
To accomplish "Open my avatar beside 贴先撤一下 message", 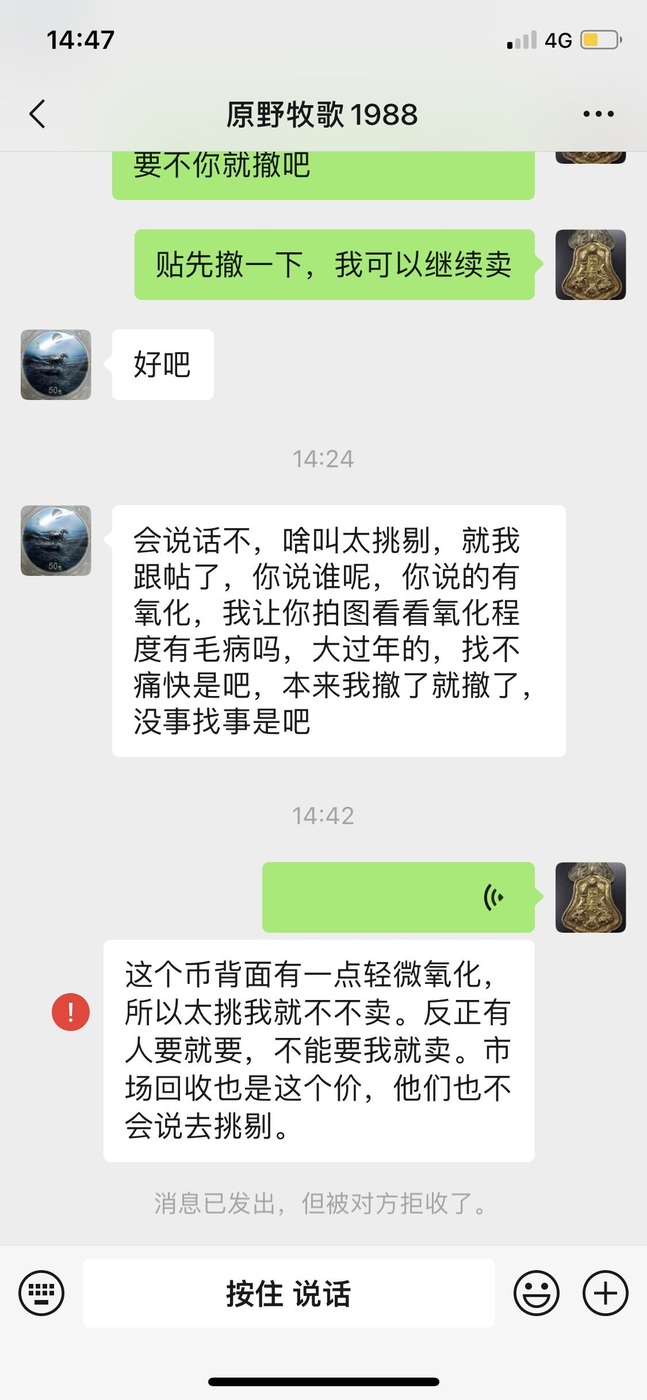I will [x=590, y=265].
